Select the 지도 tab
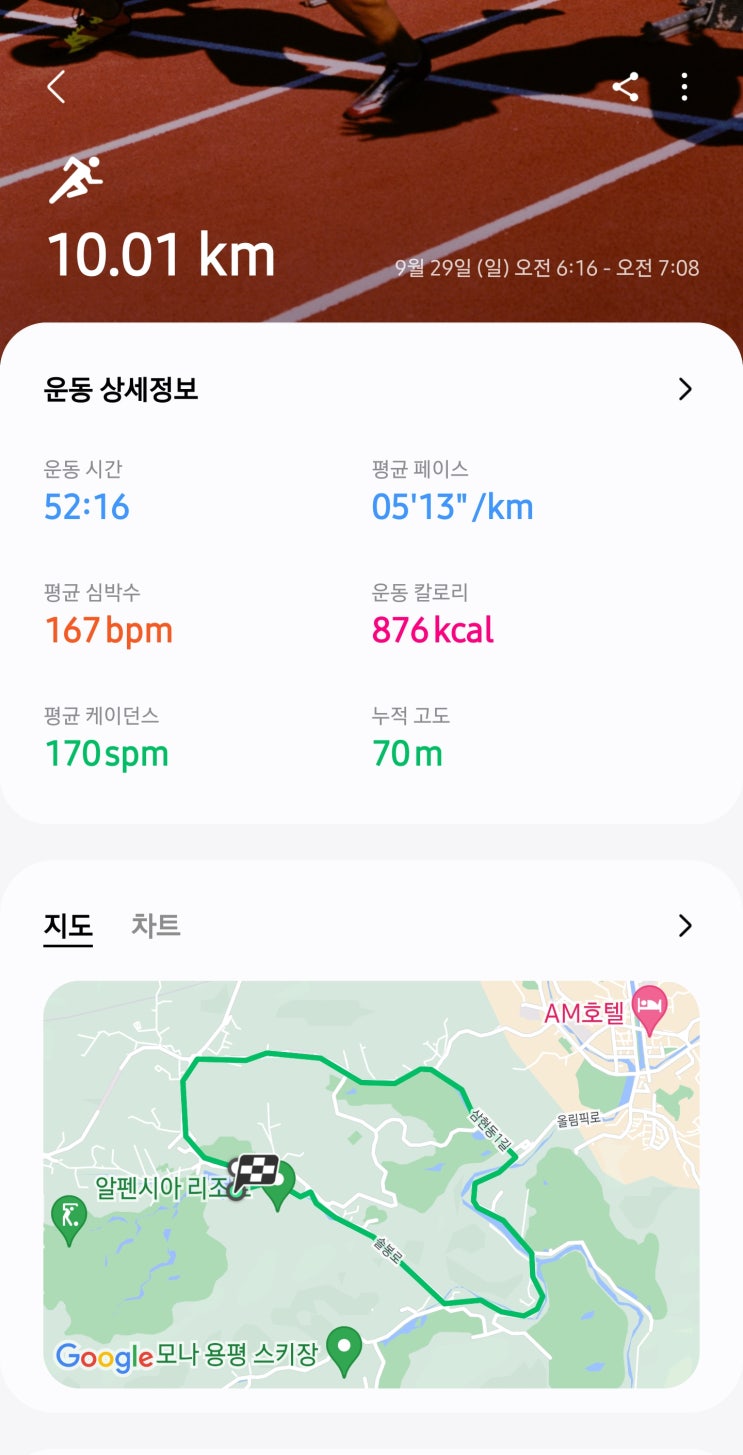This screenshot has width=743, height=1455. click(68, 926)
